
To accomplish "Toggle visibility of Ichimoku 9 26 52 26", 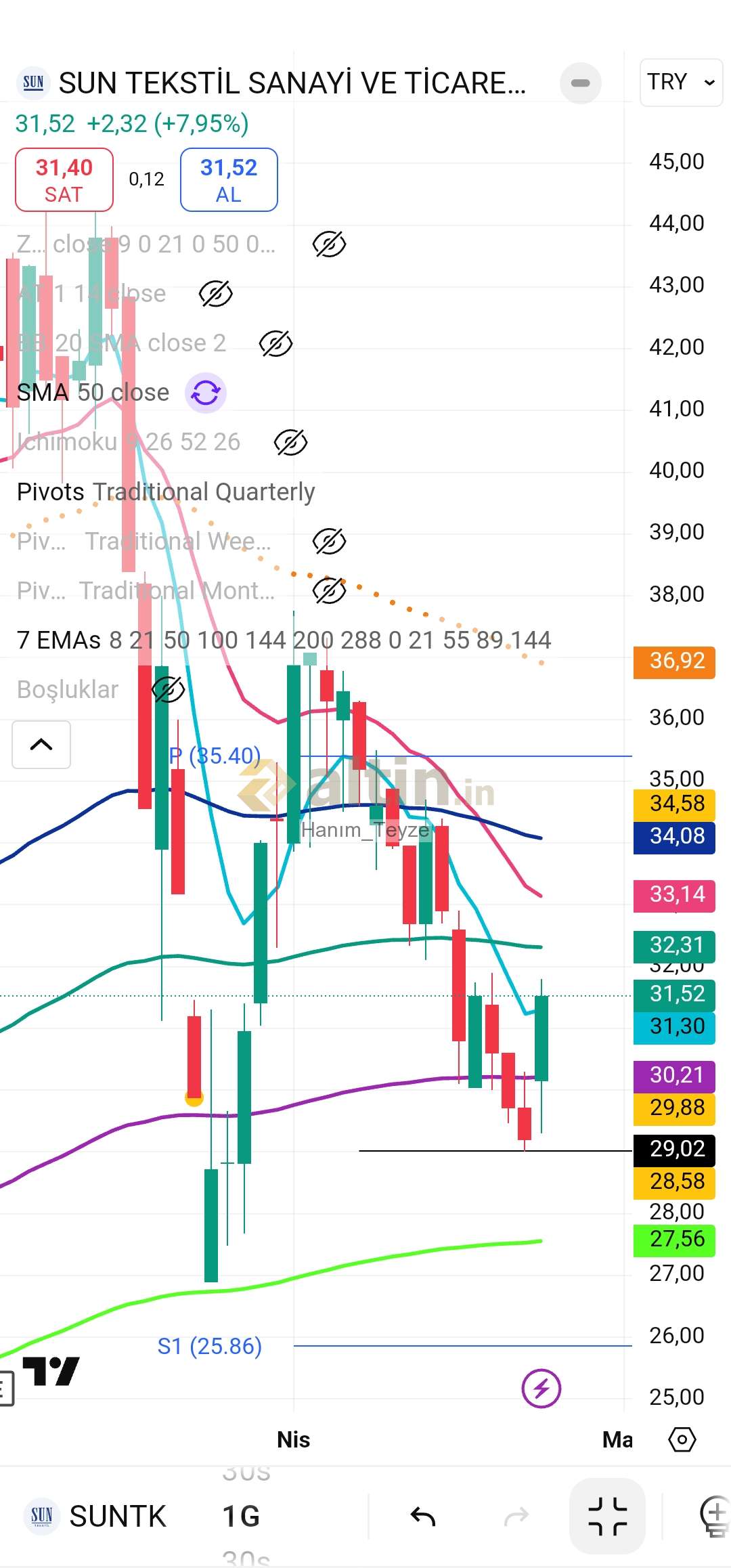I will pyautogui.click(x=290, y=442).
